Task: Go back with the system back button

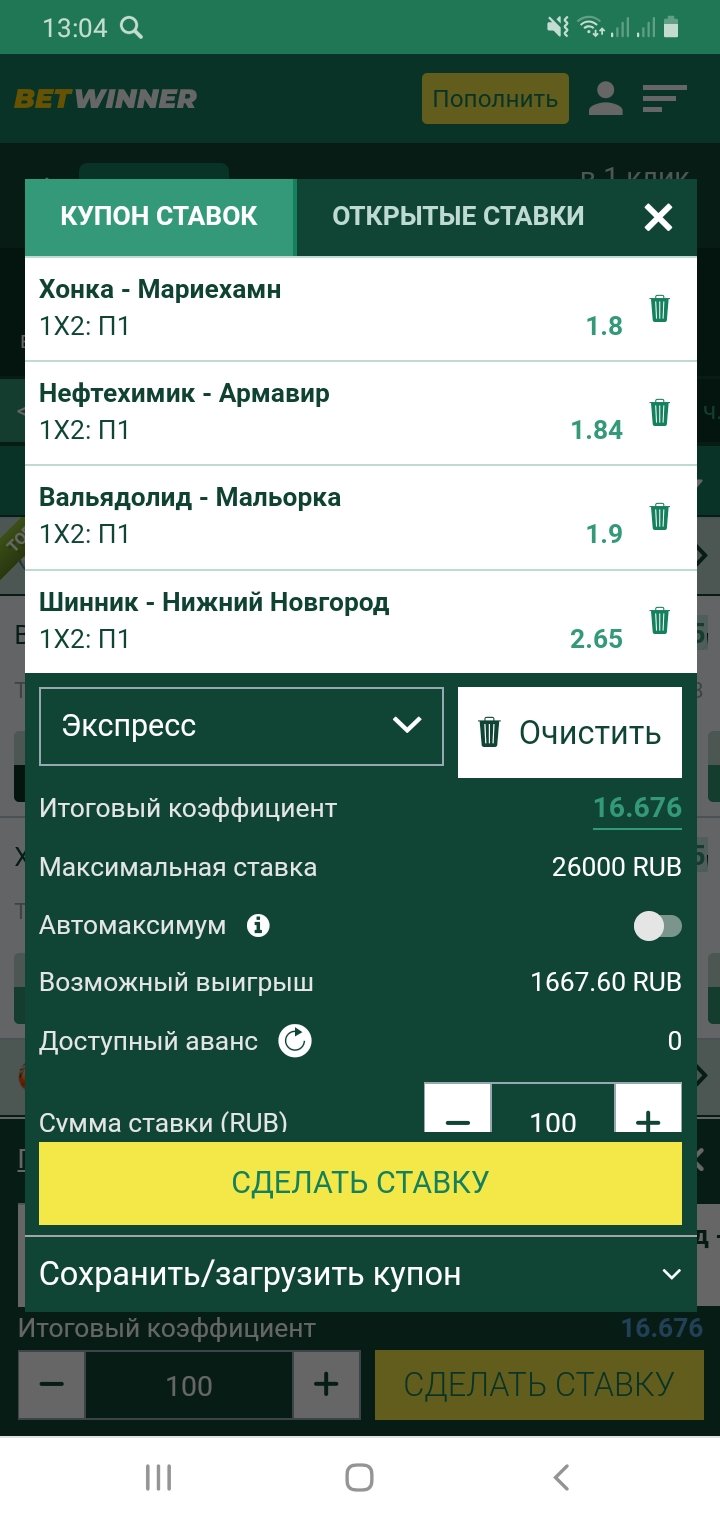Action: [561, 1477]
